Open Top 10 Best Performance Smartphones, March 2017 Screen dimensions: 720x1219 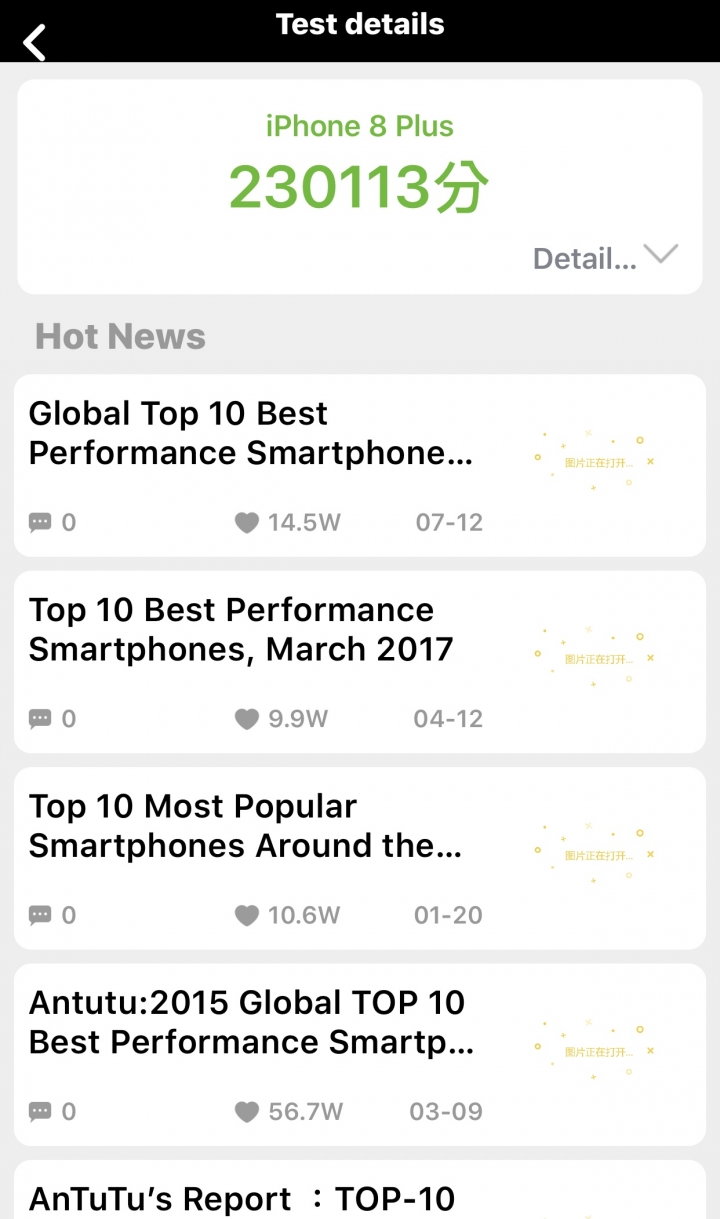pos(240,630)
